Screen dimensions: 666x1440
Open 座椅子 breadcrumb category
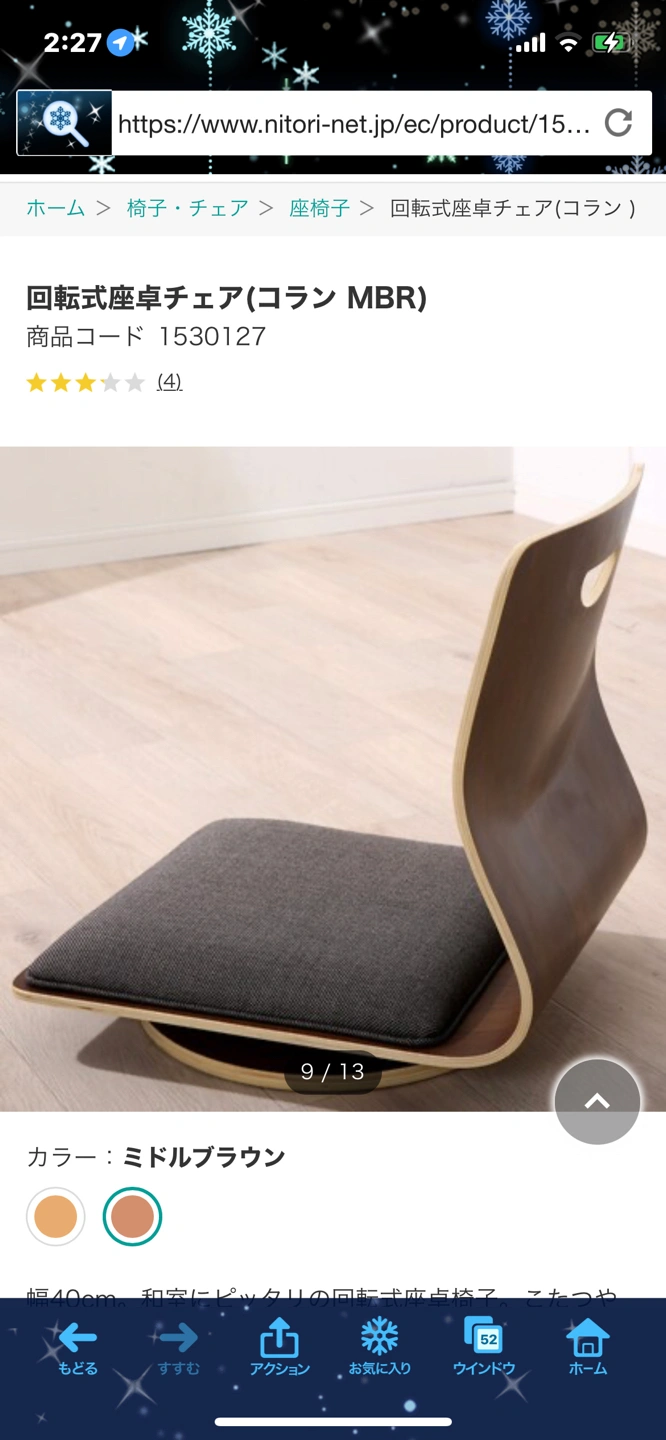319,208
